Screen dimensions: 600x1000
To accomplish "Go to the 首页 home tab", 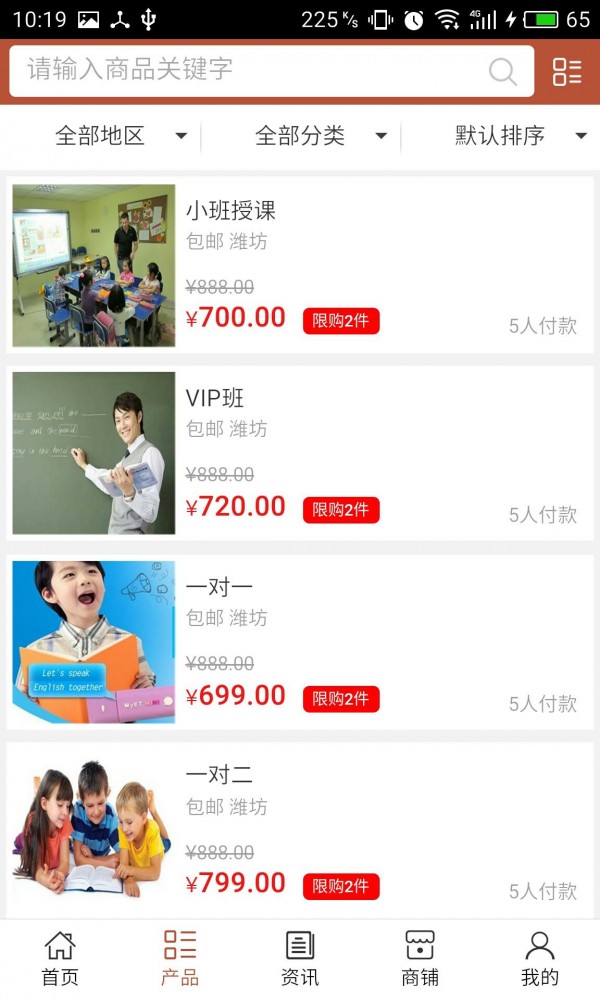I will [x=60, y=958].
